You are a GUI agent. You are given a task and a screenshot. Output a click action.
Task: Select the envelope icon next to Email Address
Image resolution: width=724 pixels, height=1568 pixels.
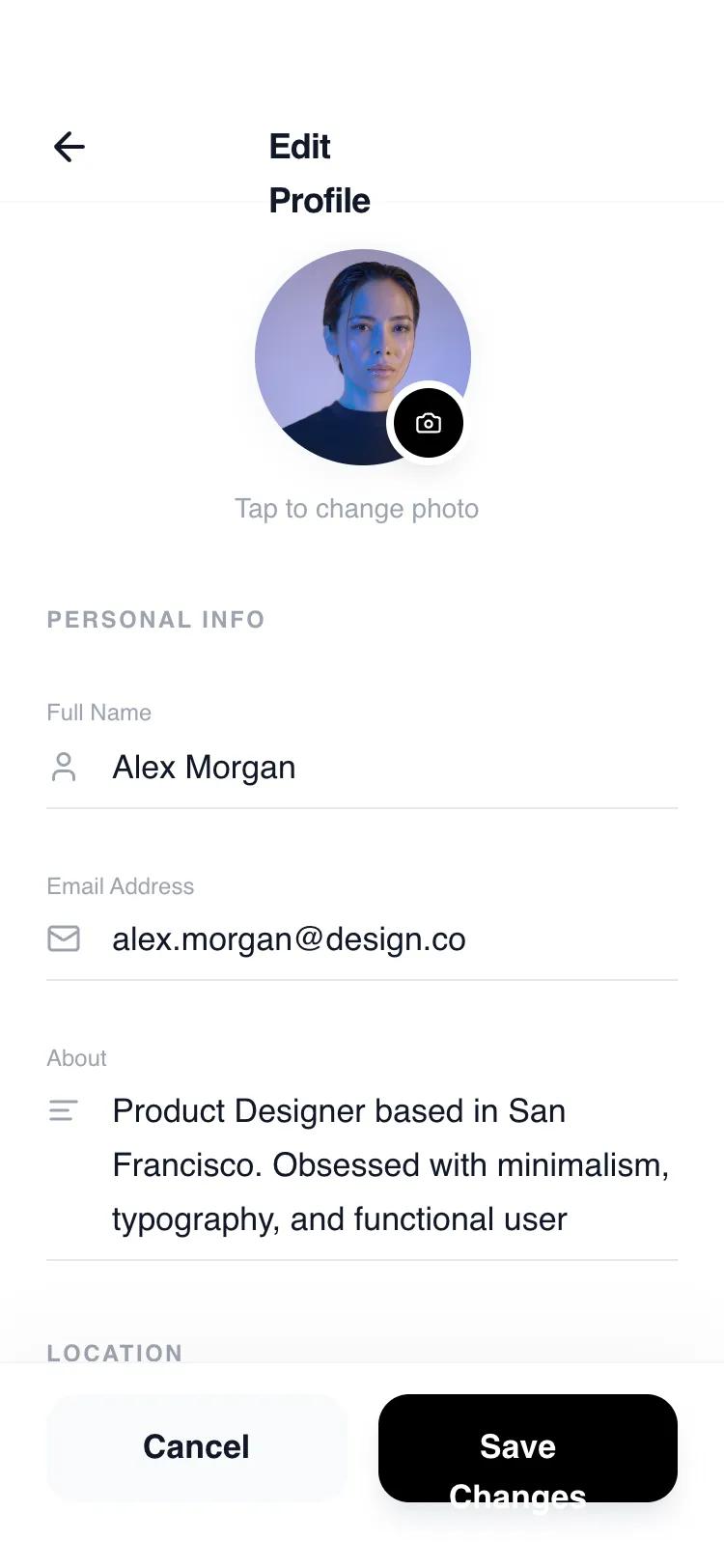64,938
